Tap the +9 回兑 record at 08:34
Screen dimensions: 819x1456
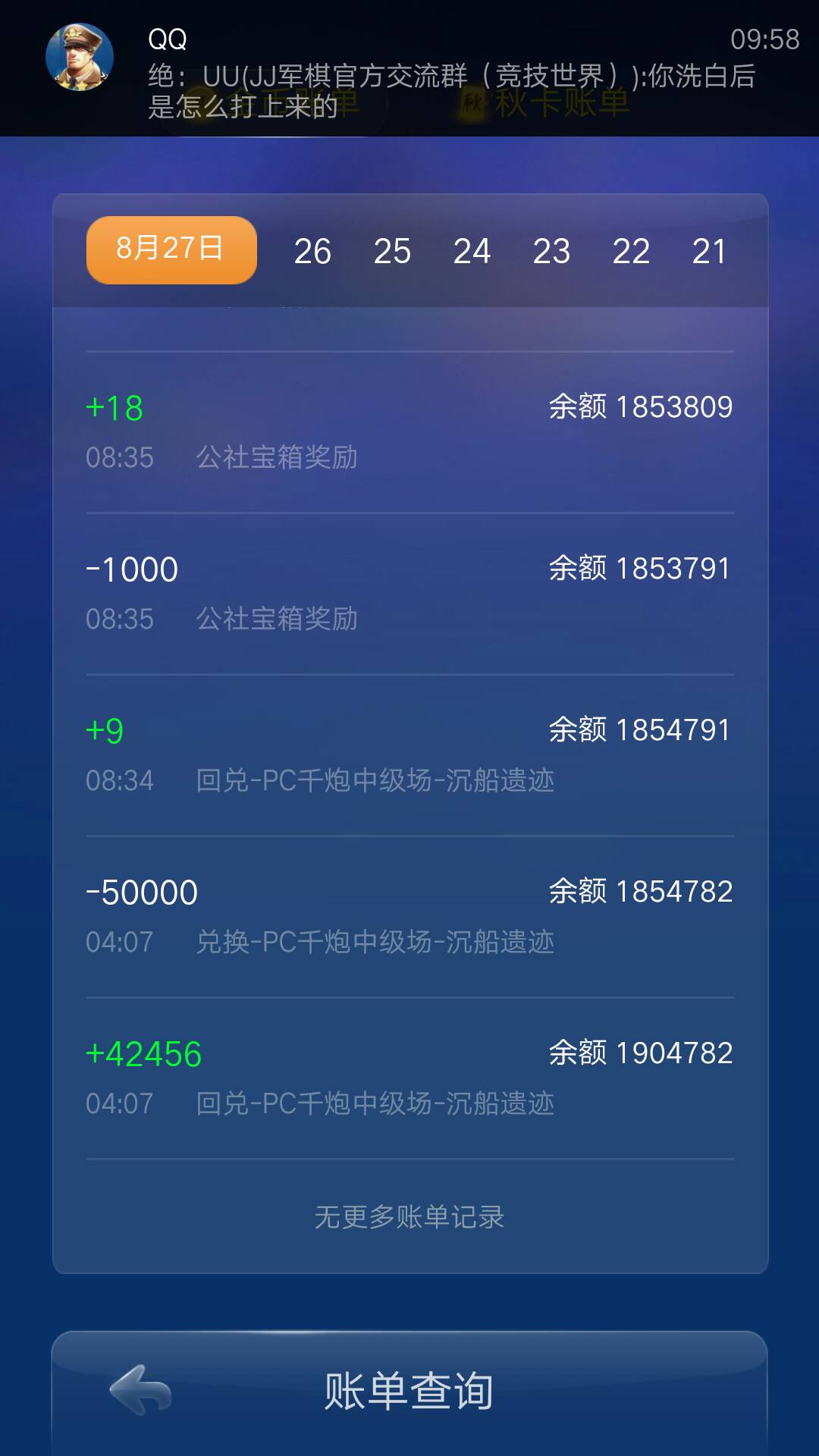coord(409,755)
